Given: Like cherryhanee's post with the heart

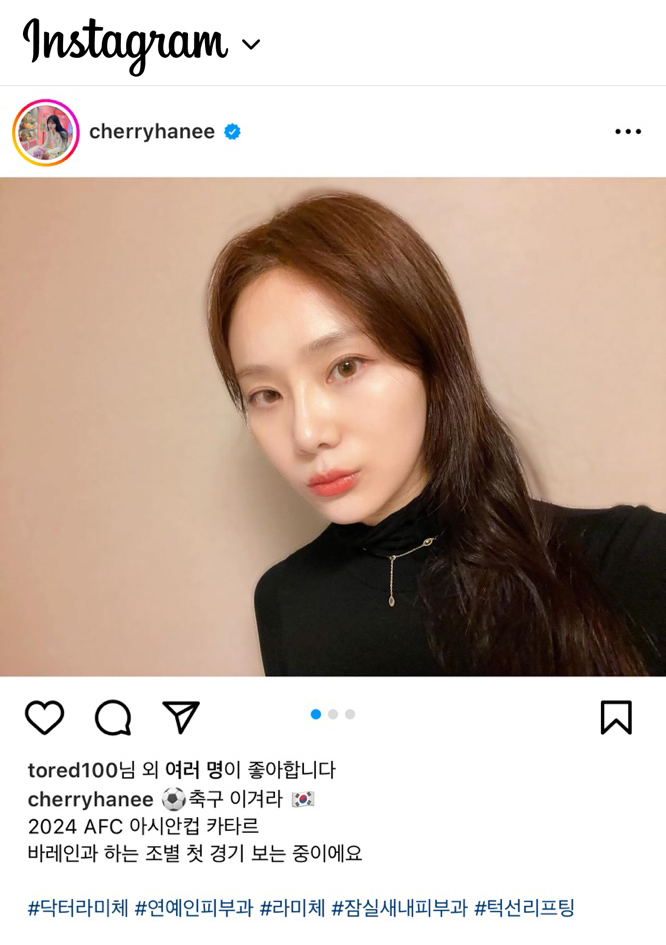Looking at the screenshot, I should (x=44, y=717).
